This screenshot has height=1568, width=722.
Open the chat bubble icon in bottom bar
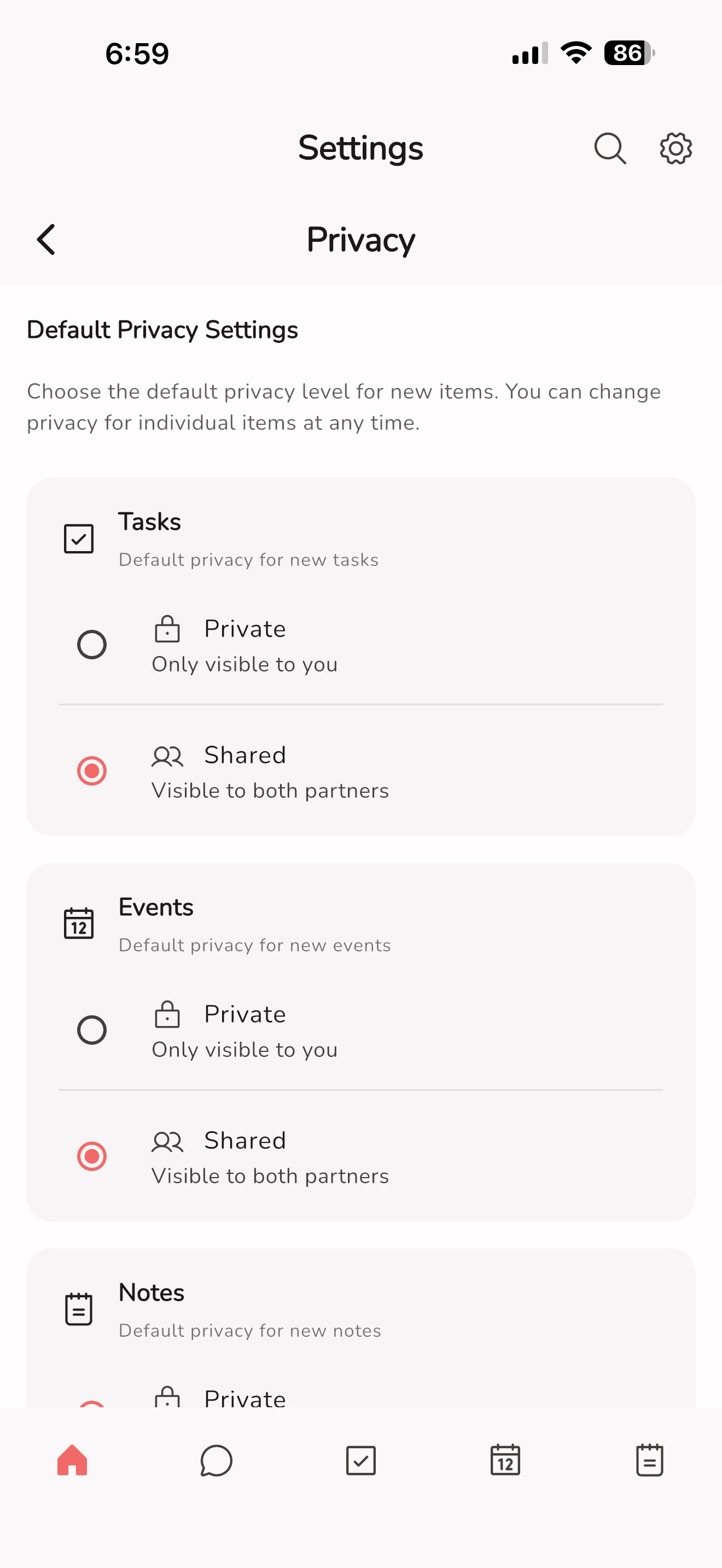[x=216, y=1460]
